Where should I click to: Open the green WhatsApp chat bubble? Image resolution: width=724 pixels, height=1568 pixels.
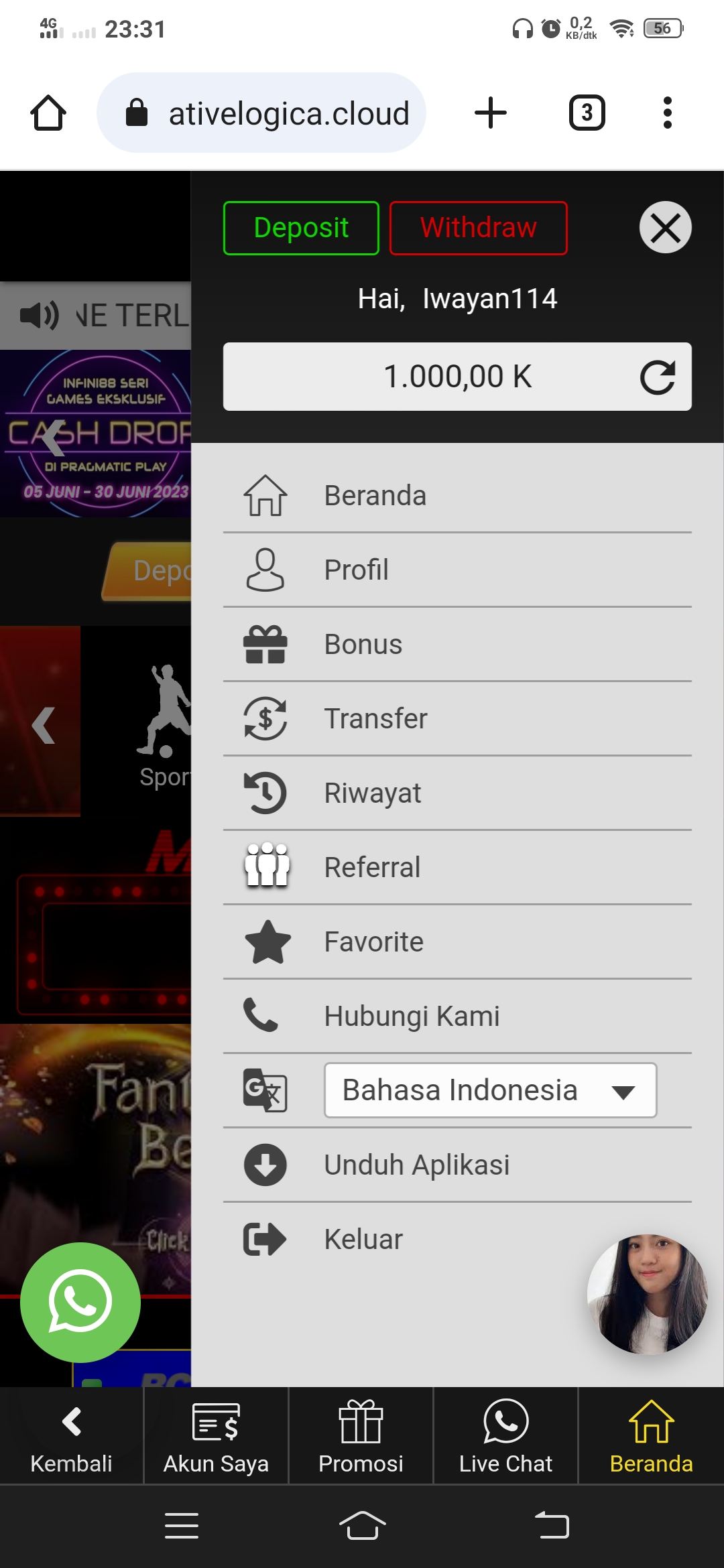pos(80,1302)
